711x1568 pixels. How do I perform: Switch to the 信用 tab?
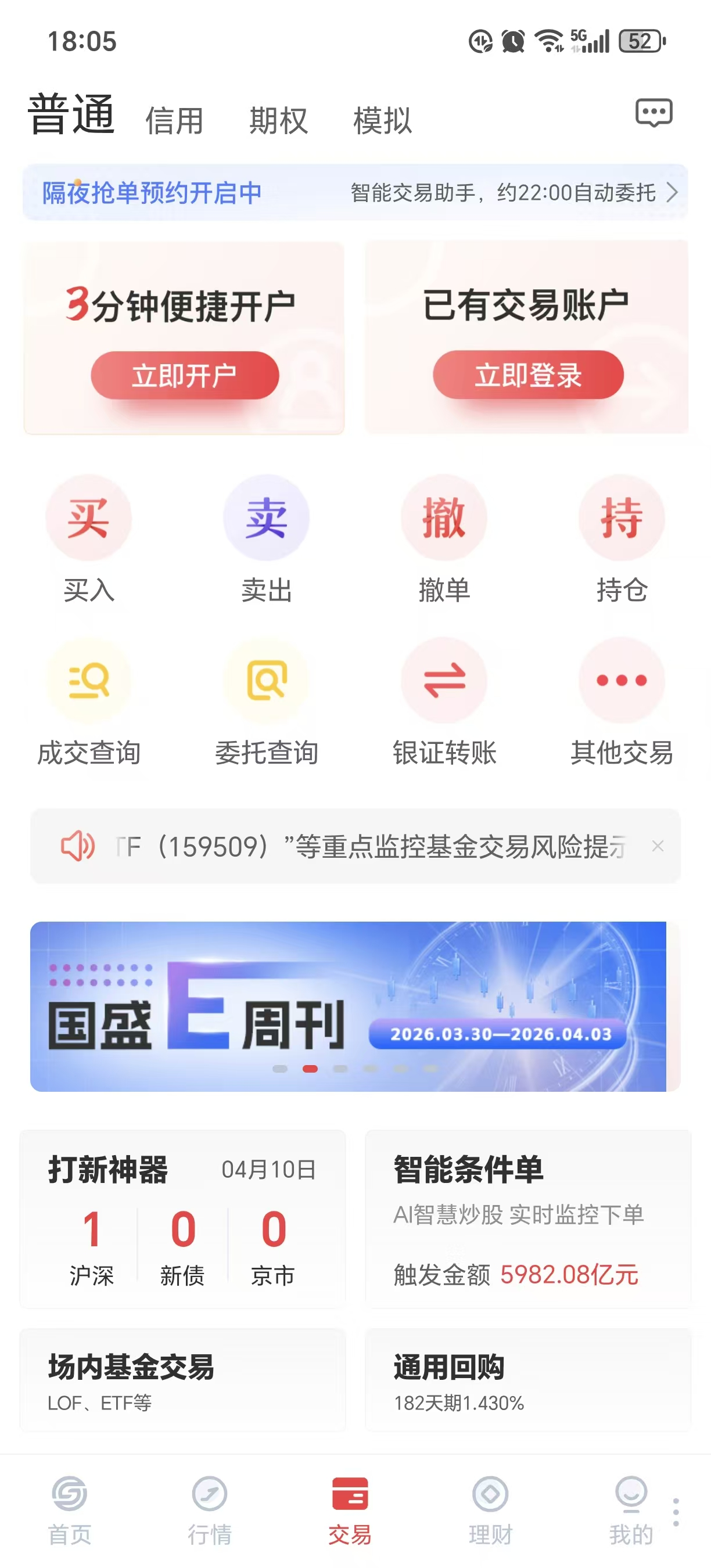tap(174, 120)
